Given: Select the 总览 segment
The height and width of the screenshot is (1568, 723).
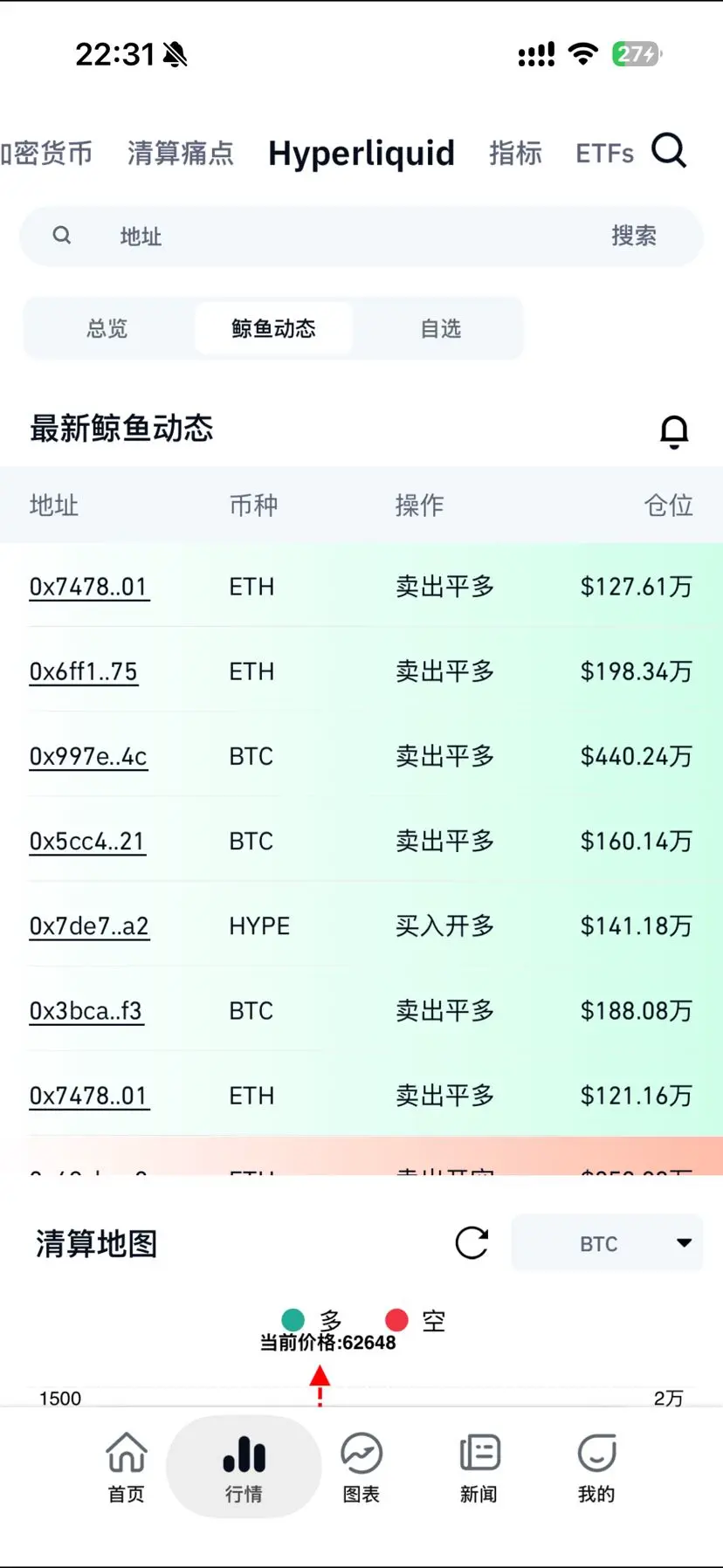Looking at the screenshot, I should click(107, 328).
